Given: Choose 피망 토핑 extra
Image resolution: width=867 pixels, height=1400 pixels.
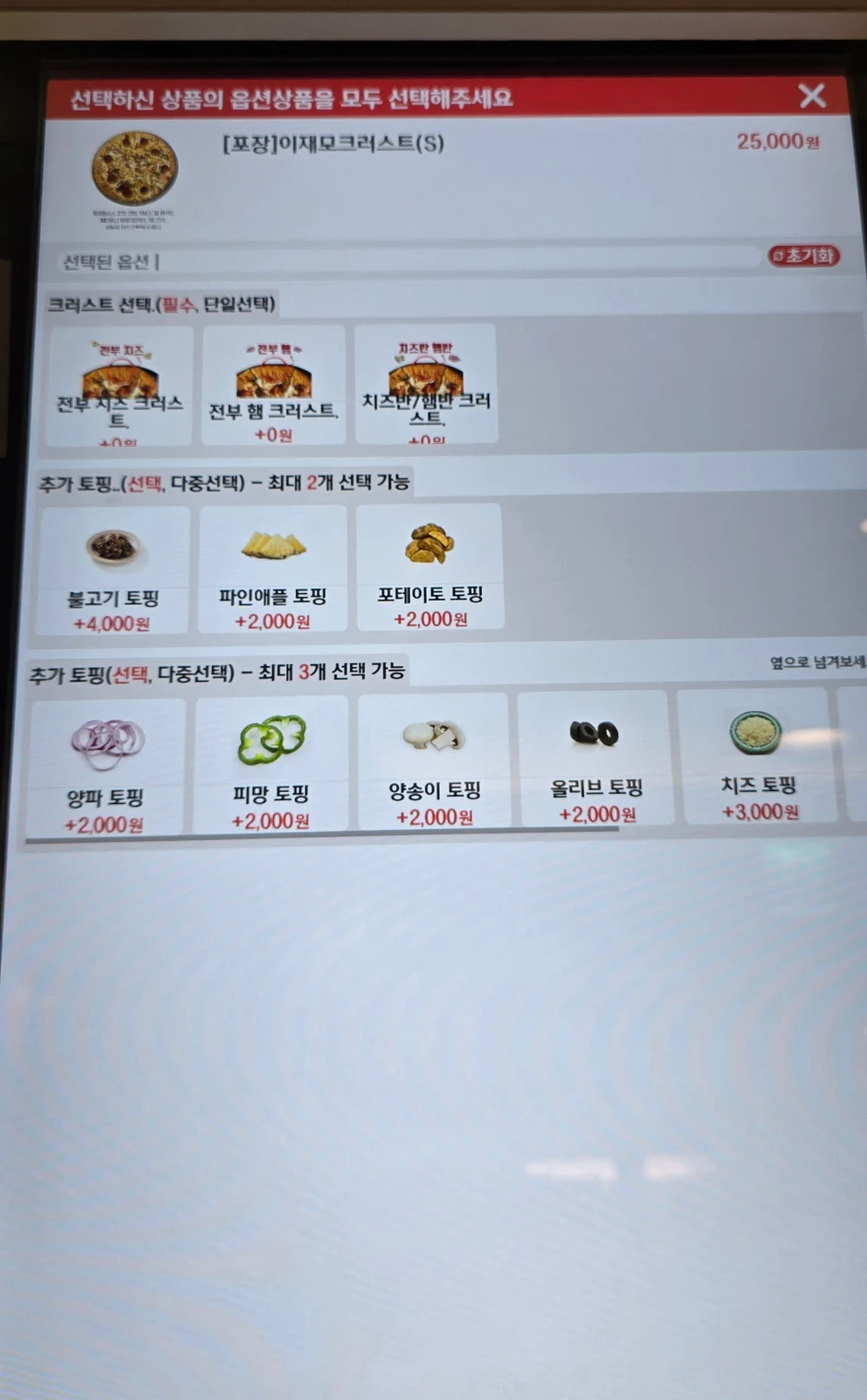Looking at the screenshot, I should point(271,764).
